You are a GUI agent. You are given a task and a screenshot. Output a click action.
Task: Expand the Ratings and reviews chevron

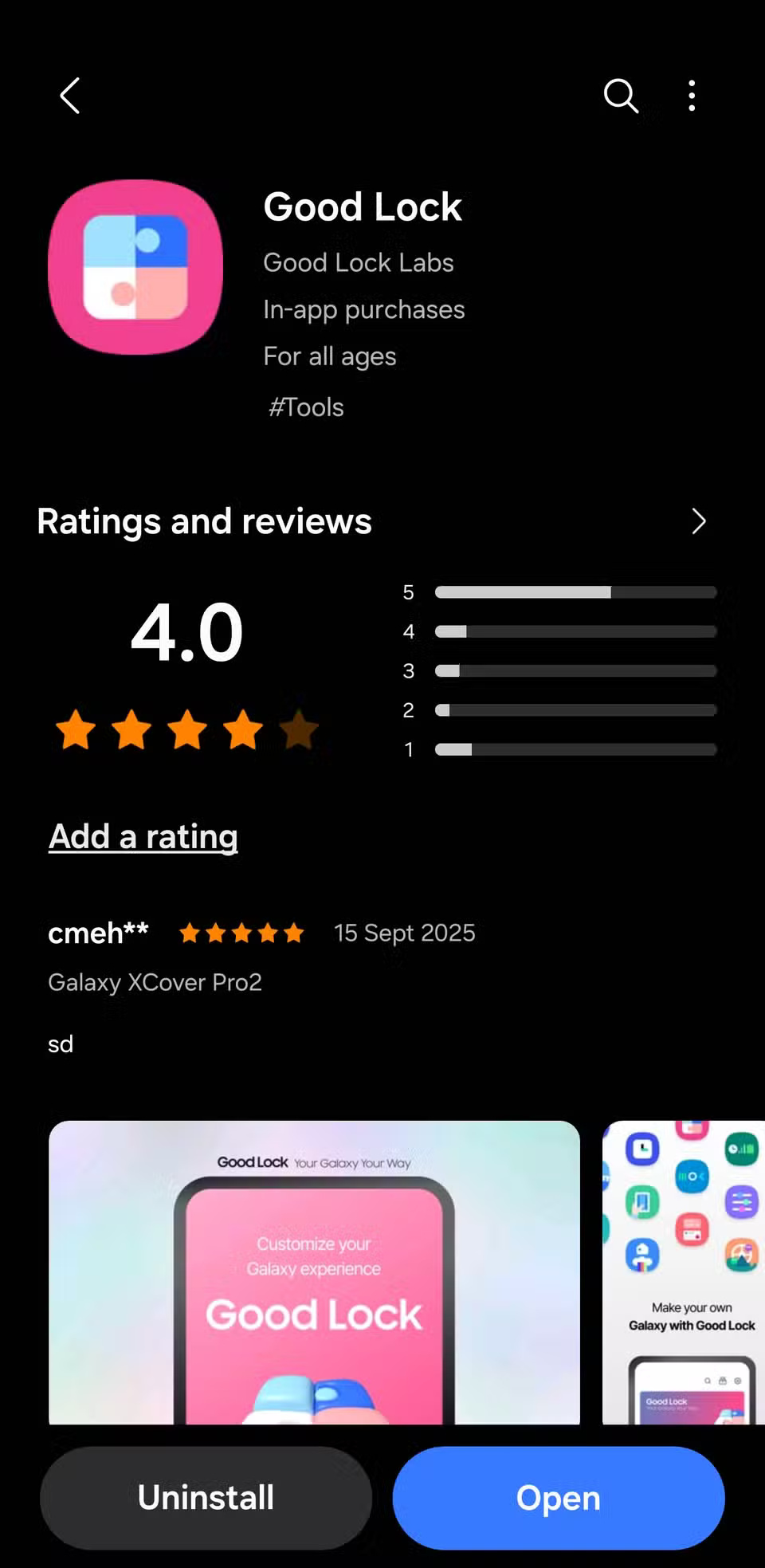click(699, 521)
